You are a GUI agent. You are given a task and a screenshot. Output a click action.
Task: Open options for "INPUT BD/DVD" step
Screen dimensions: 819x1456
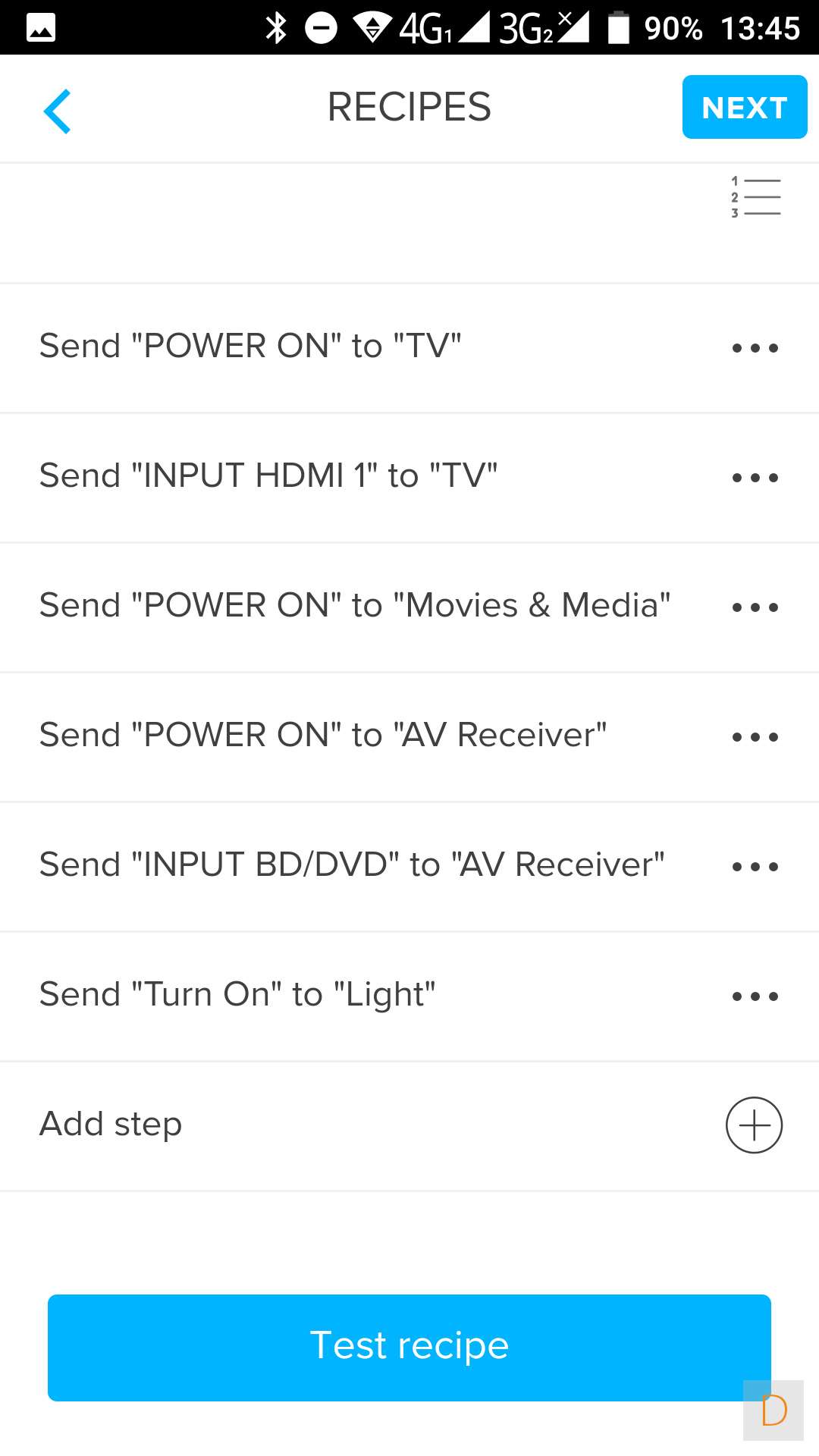tap(755, 867)
